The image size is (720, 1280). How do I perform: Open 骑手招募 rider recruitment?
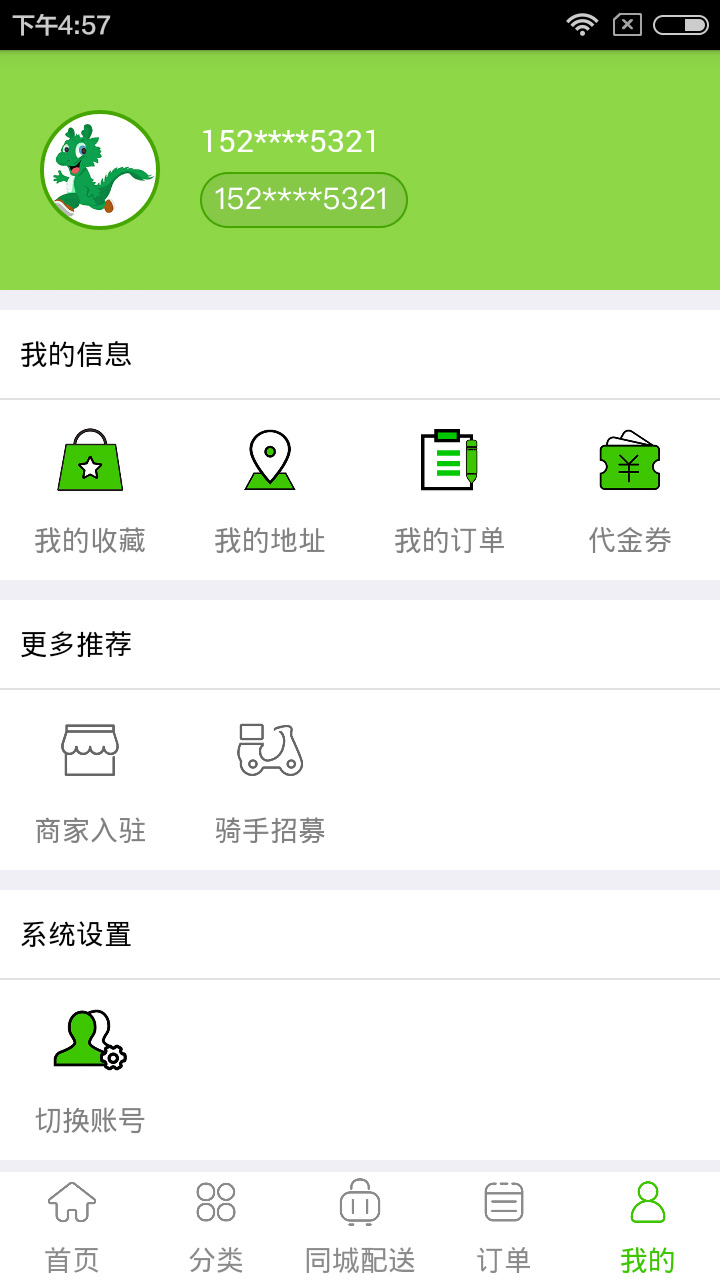pyautogui.click(x=270, y=780)
